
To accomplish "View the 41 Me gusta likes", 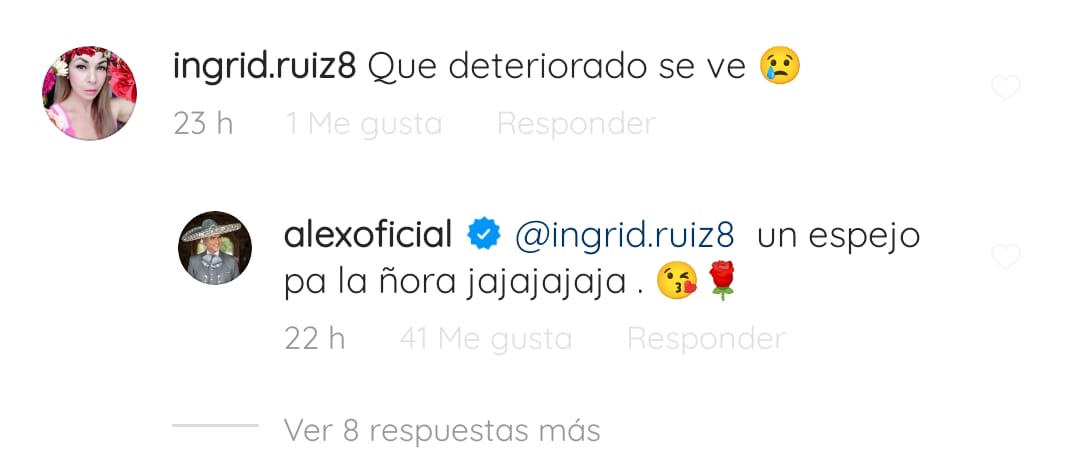I will 485,339.
